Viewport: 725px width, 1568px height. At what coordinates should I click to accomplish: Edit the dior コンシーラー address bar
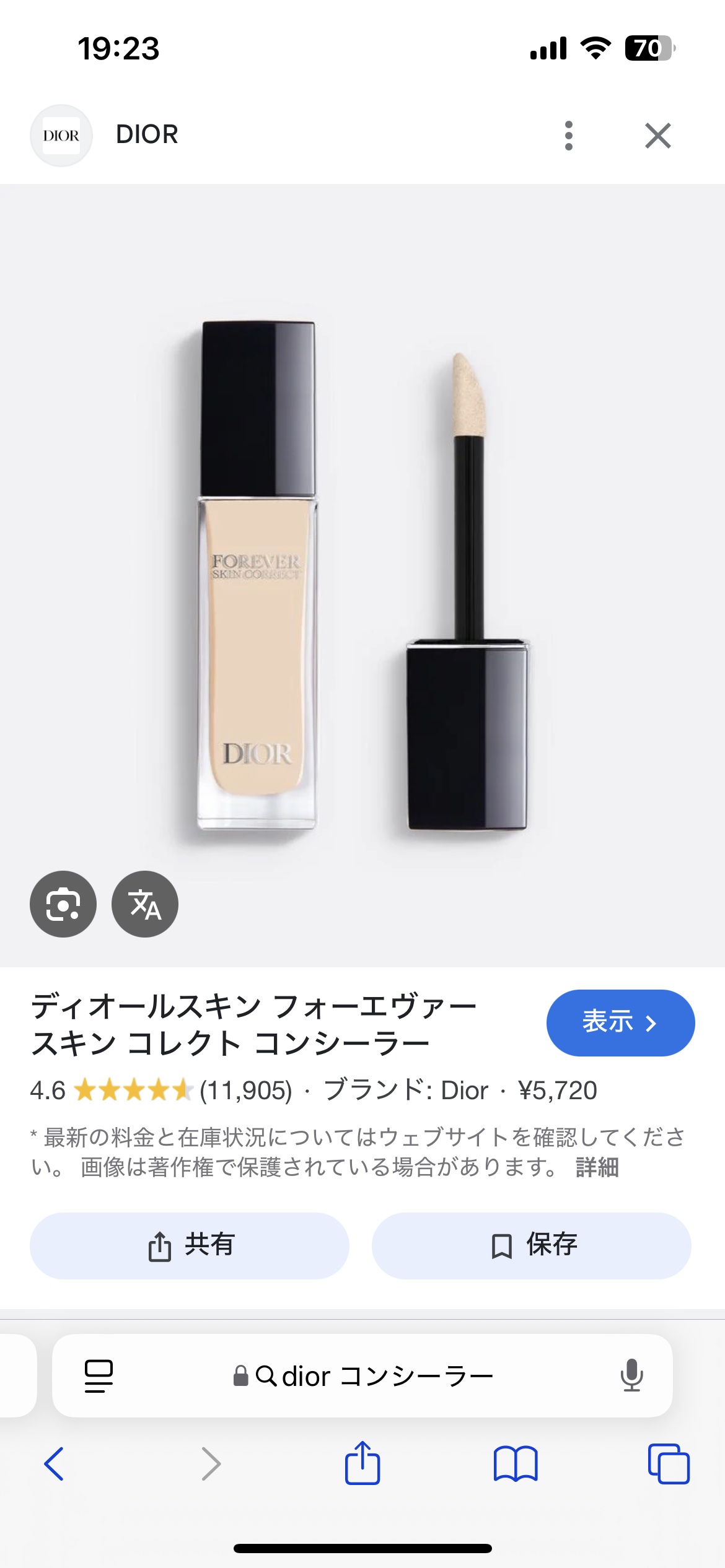tap(362, 1376)
